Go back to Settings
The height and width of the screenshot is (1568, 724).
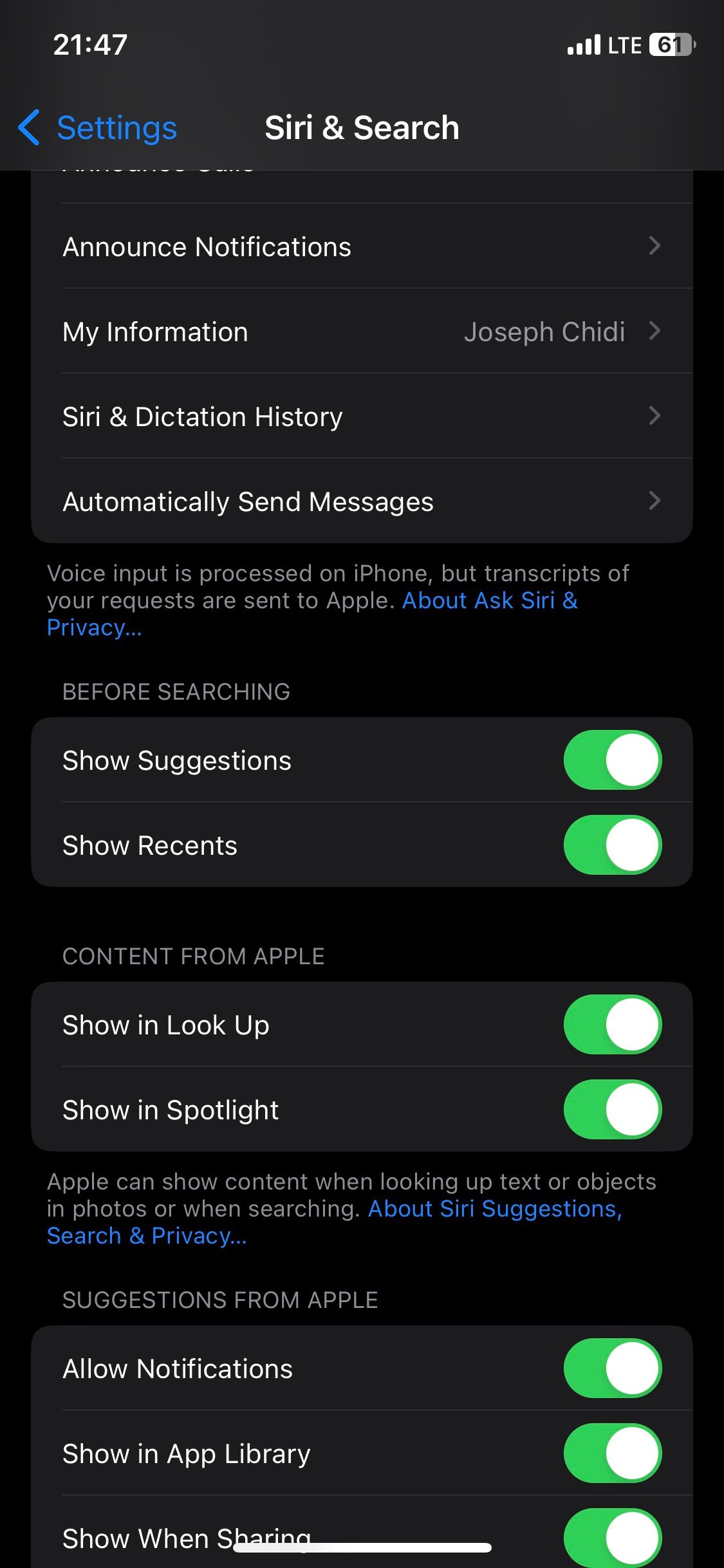[98, 127]
